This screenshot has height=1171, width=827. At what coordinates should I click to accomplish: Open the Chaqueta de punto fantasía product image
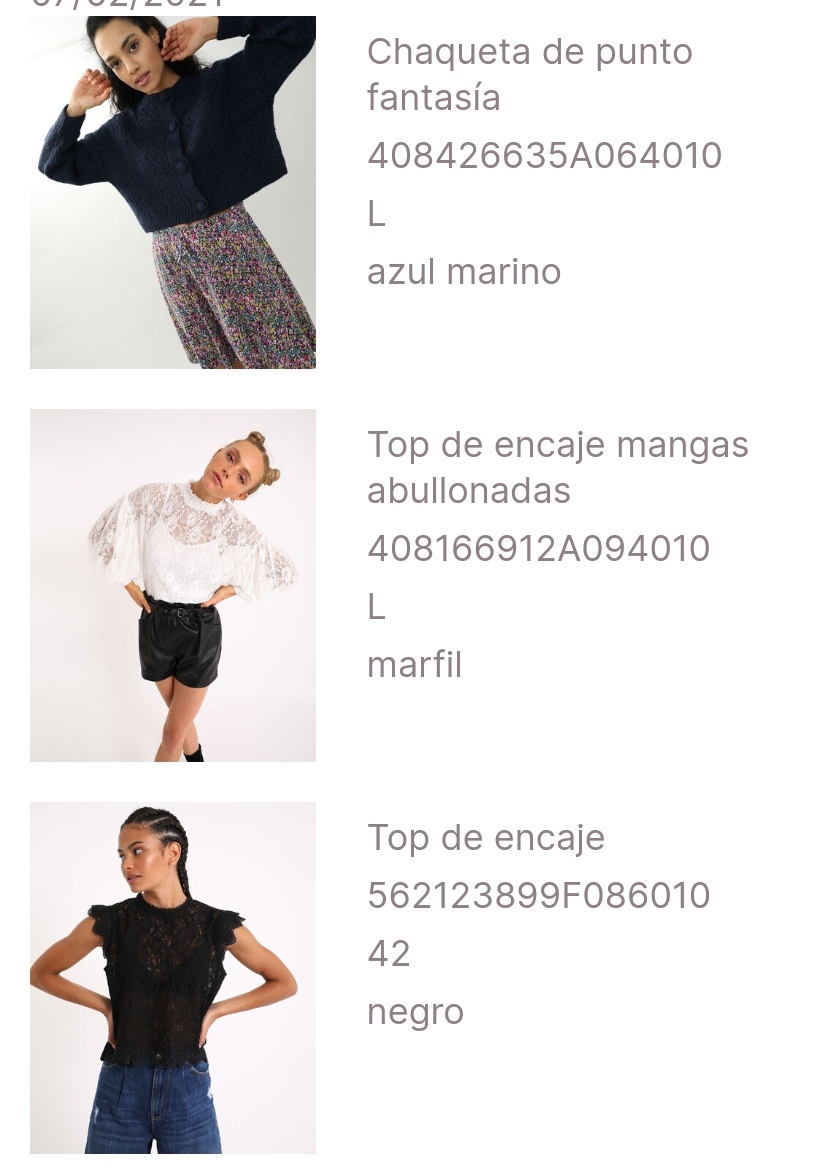(173, 192)
